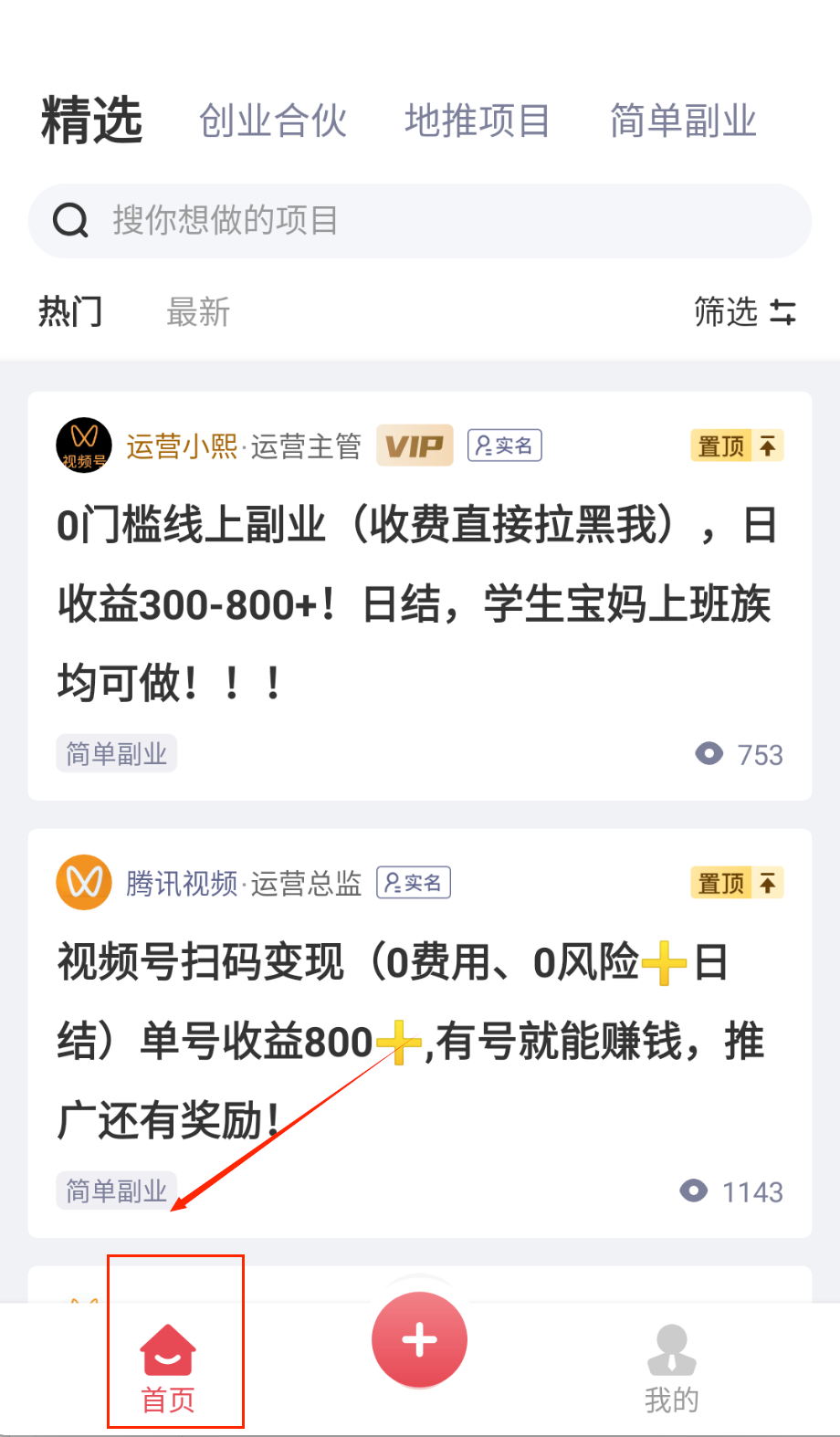Select the 热门 sorting tab
Screen dimensions: 840x1437
point(70,312)
